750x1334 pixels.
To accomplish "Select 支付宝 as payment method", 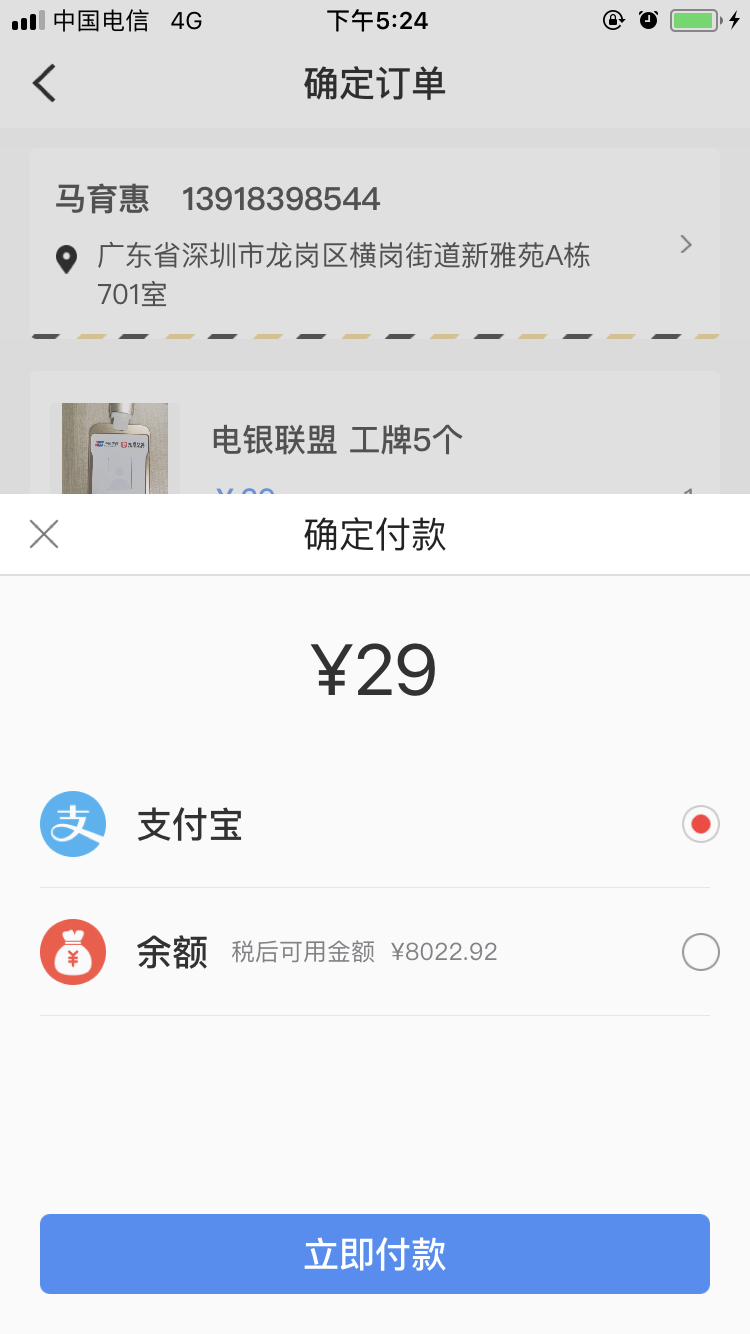I will tap(700, 824).
